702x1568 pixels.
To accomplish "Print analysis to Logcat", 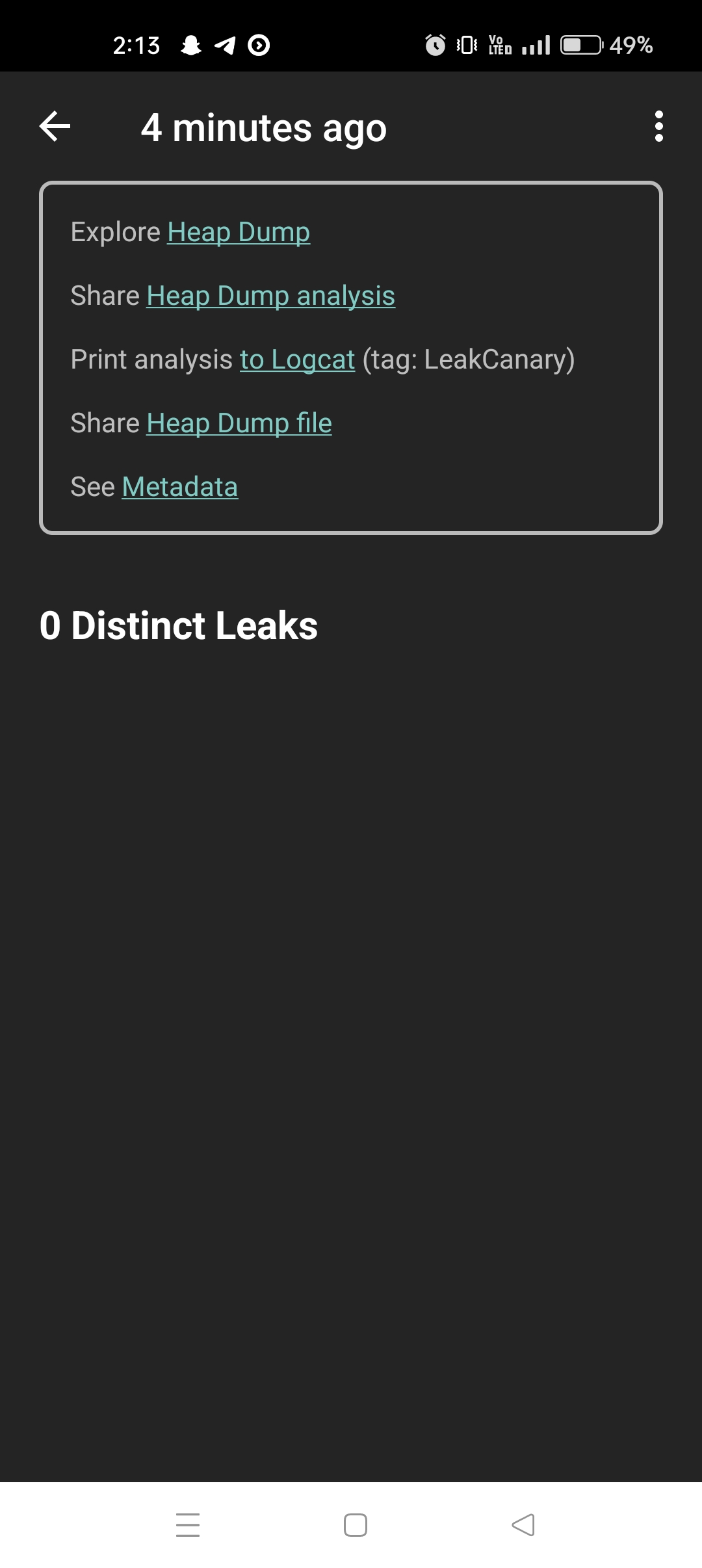I will [x=296, y=359].
